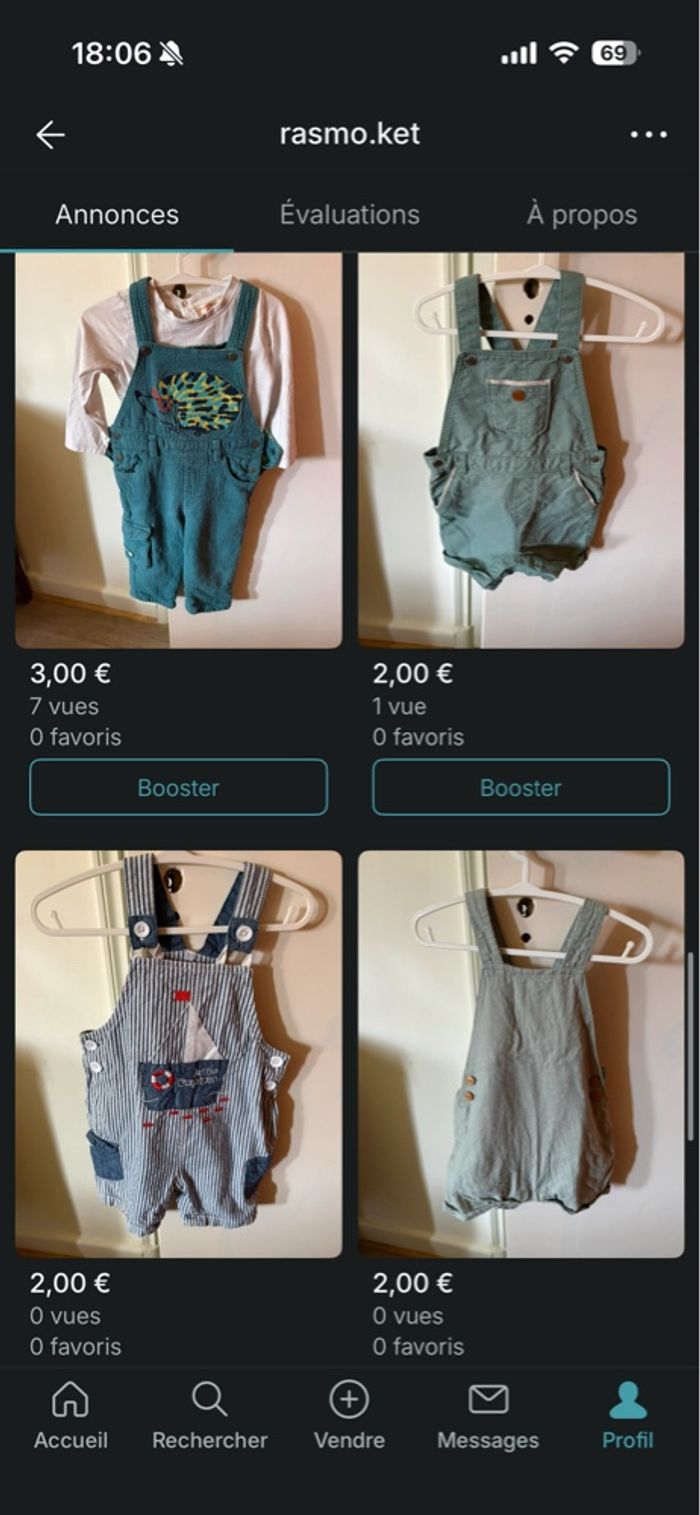Open the 3,00 € hedgehog overalls listing
This screenshot has width=700, height=1515.
click(178, 450)
